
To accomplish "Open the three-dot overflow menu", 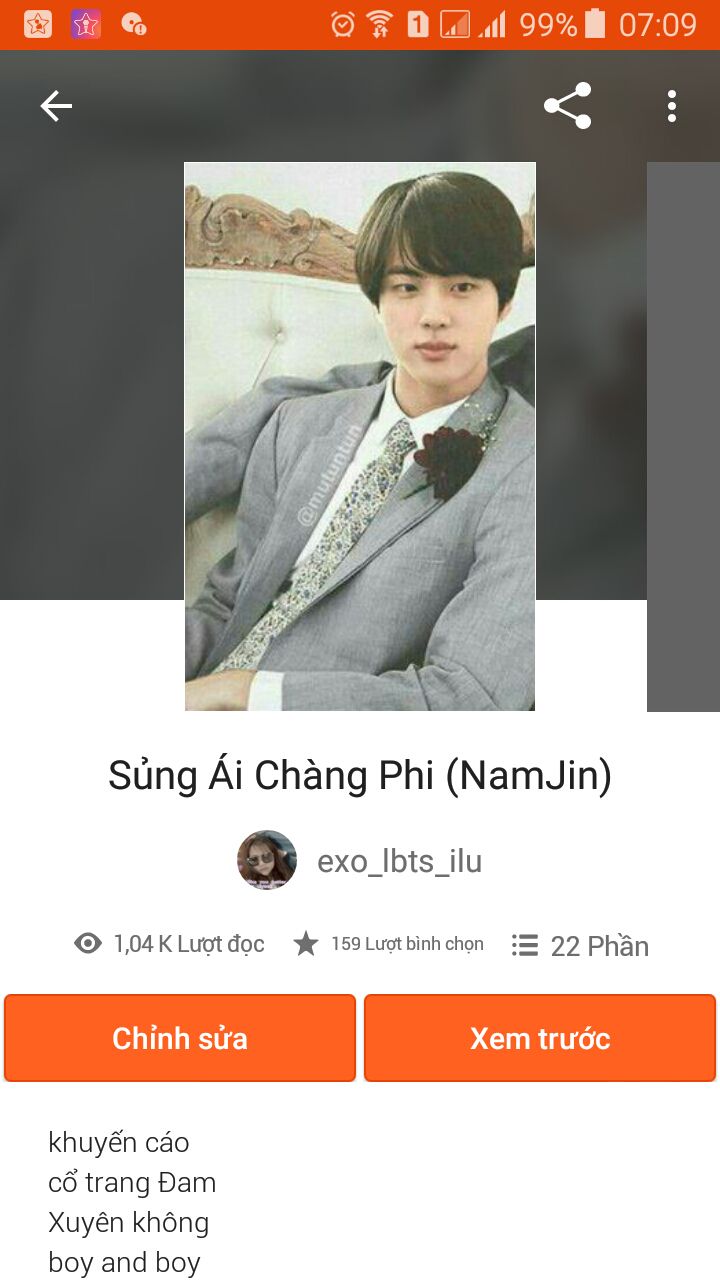I will pyautogui.click(x=672, y=106).
